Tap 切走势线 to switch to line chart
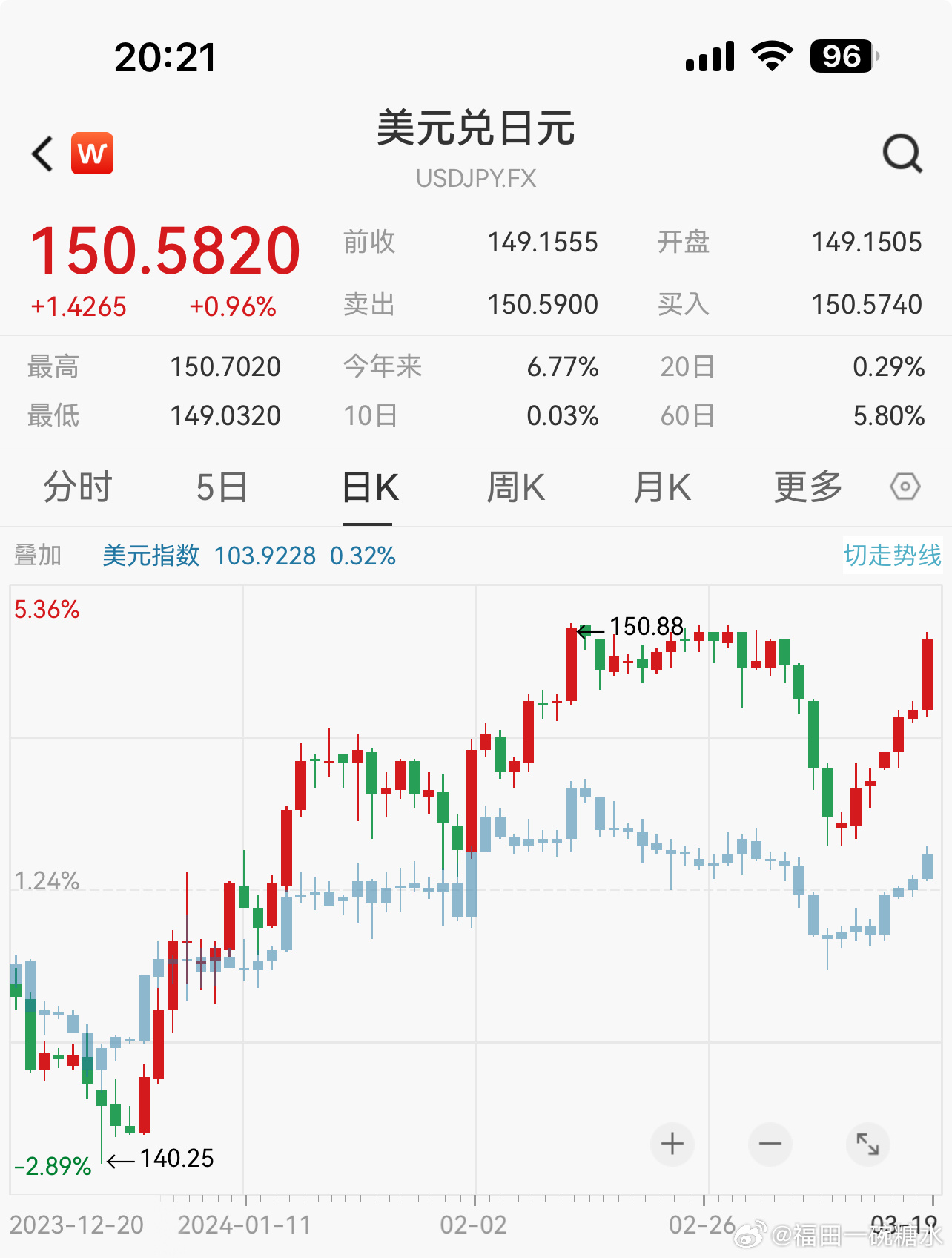Viewport: 952px width, 1258px height. (892, 555)
